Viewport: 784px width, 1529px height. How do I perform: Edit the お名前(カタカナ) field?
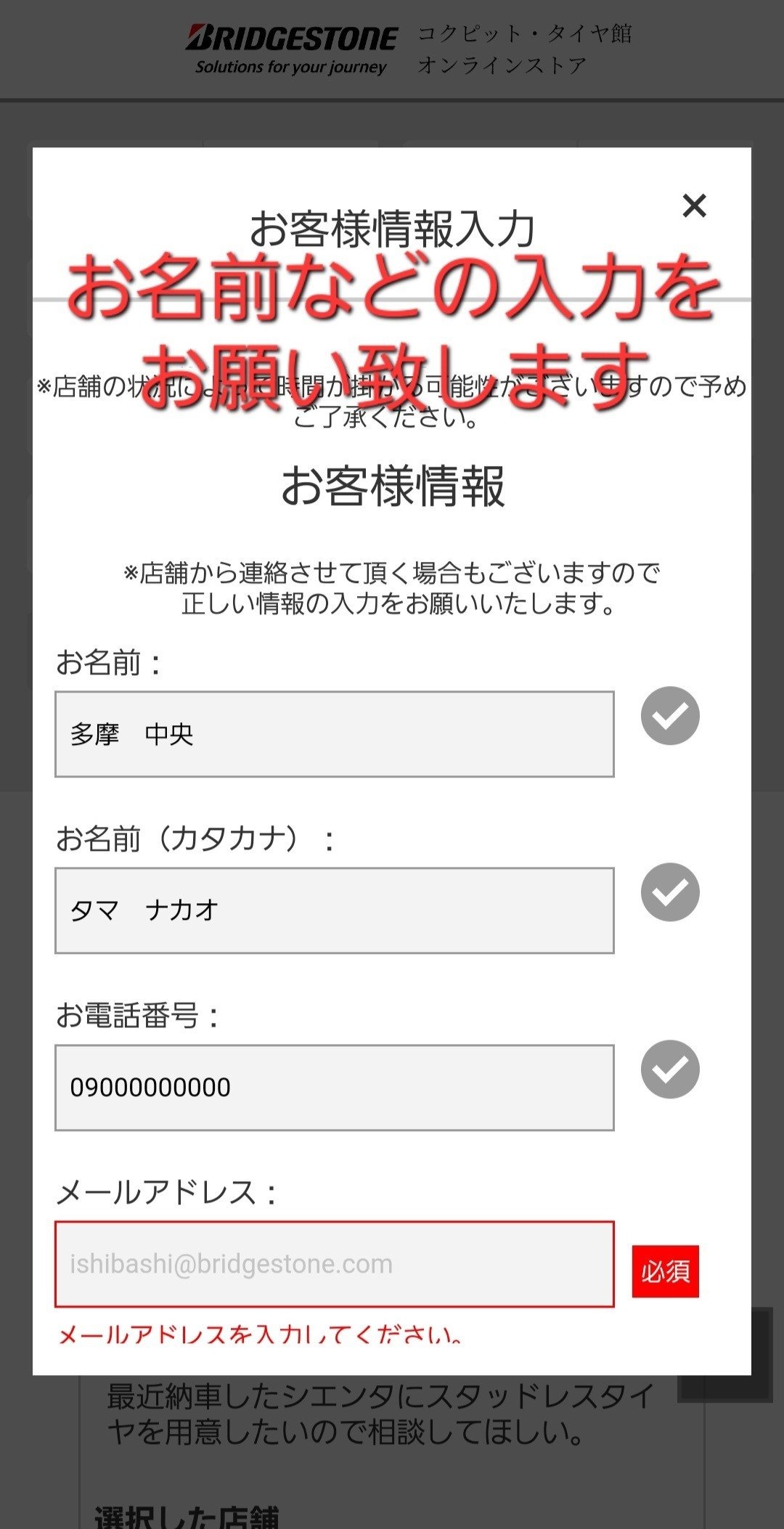tap(334, 910)
